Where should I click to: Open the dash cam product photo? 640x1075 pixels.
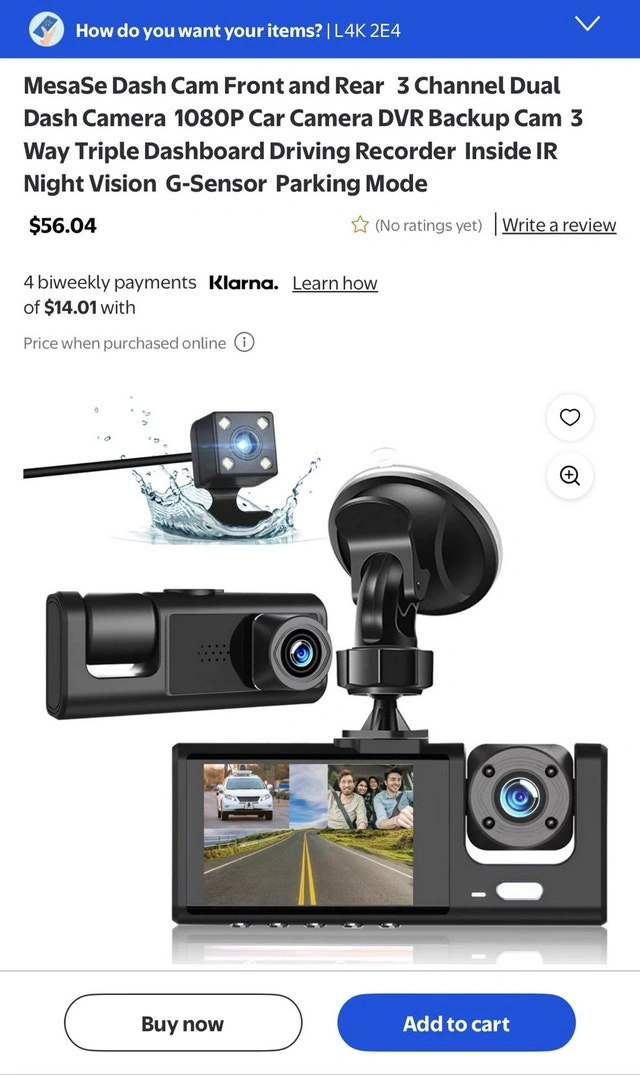pyautogui.click(x=320, y=680)
